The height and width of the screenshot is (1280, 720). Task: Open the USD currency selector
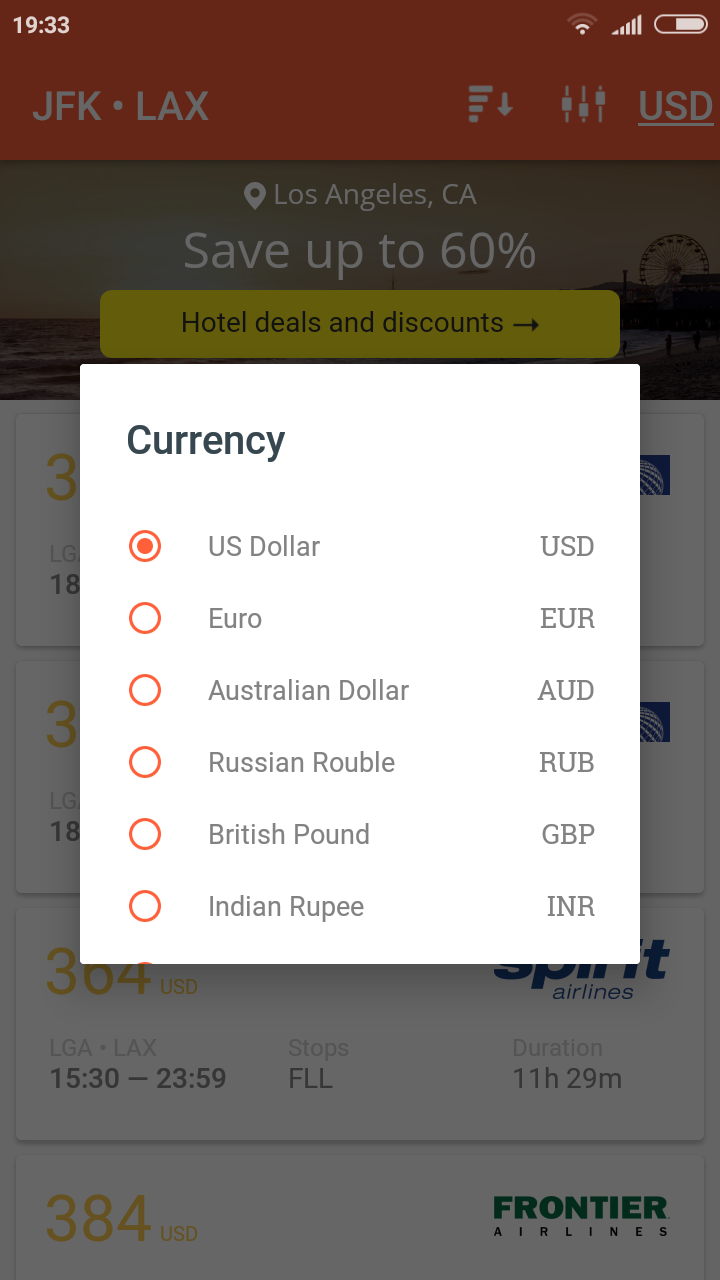click(676, 105)
